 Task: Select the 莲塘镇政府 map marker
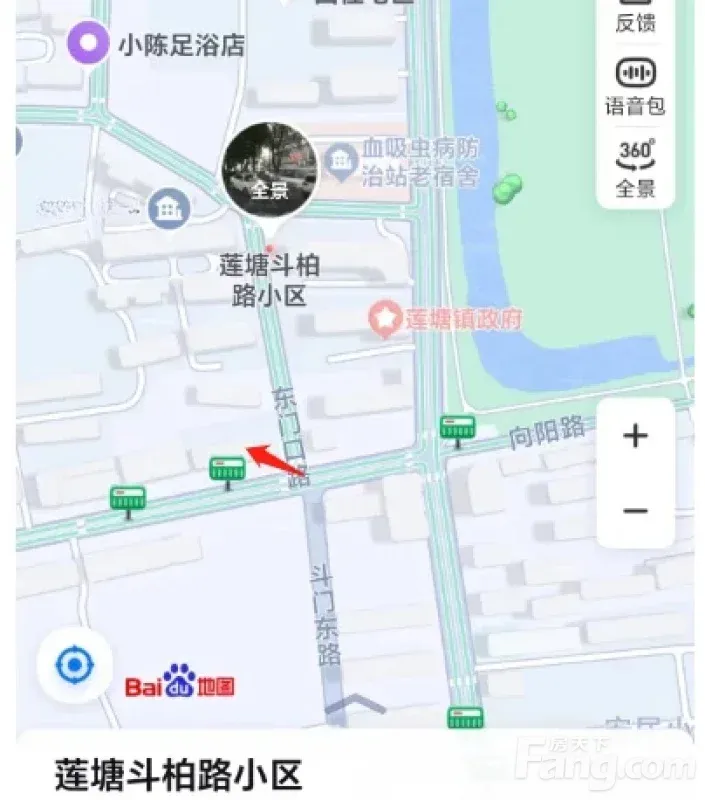(x=384, y=320)
